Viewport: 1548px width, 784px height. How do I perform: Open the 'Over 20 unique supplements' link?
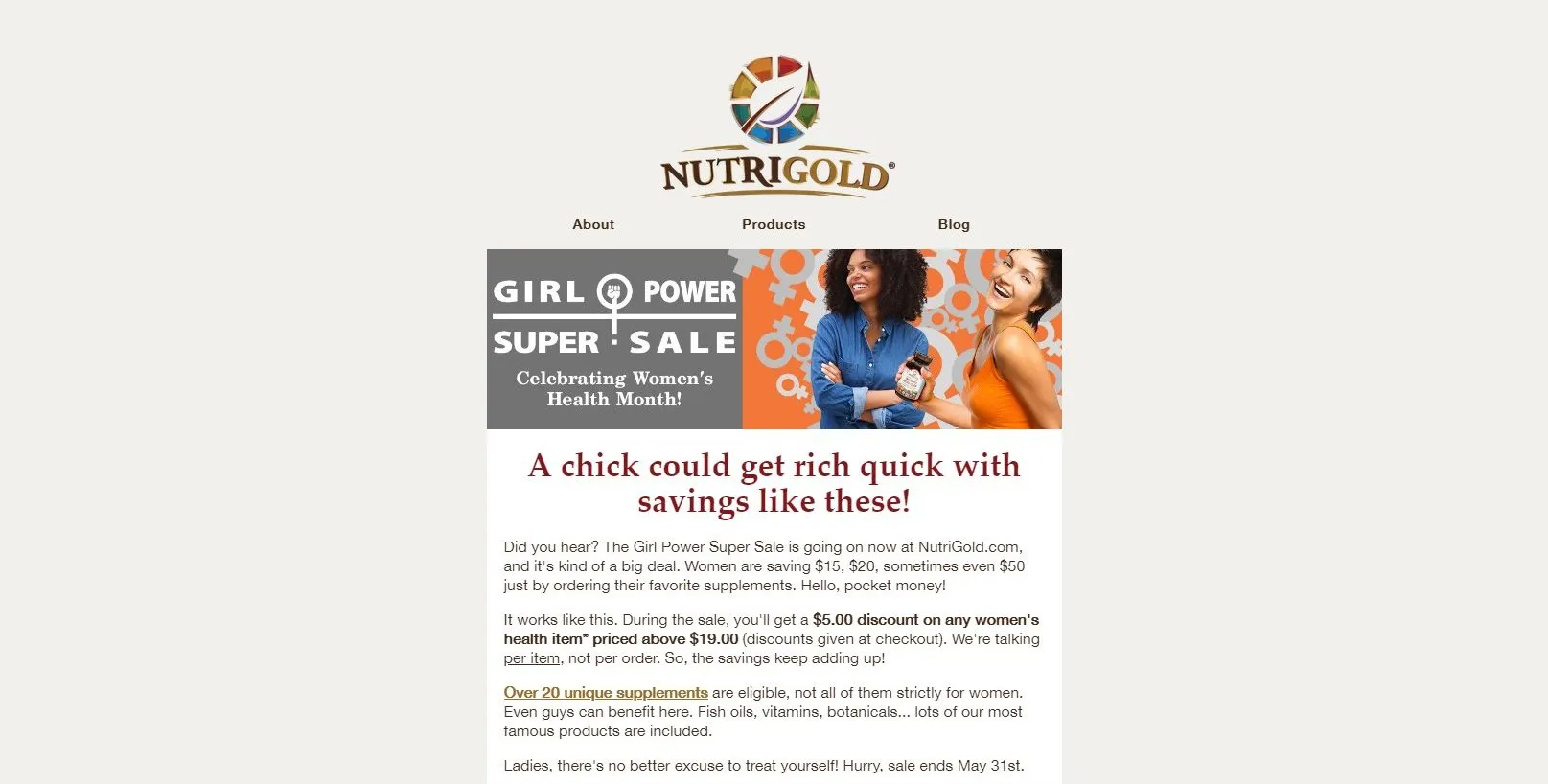(x=606, y=692)
